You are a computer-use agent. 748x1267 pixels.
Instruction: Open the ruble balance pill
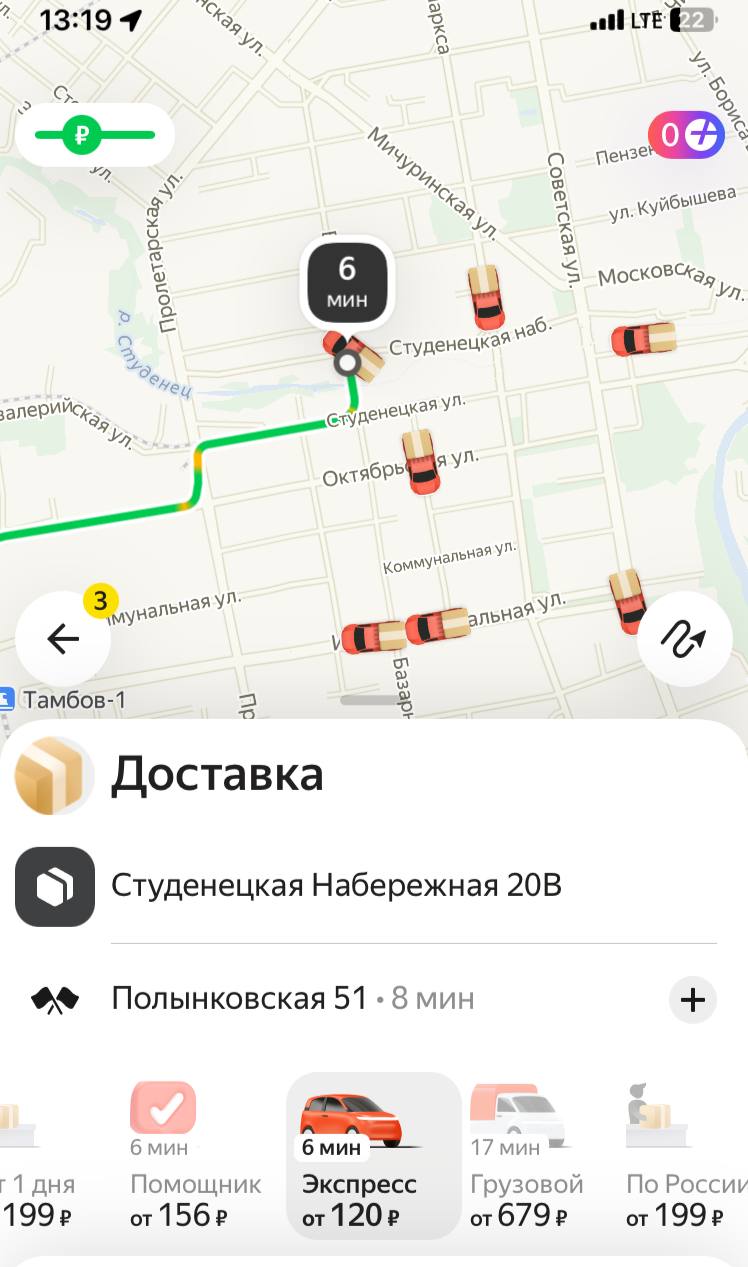coord(95,135)
